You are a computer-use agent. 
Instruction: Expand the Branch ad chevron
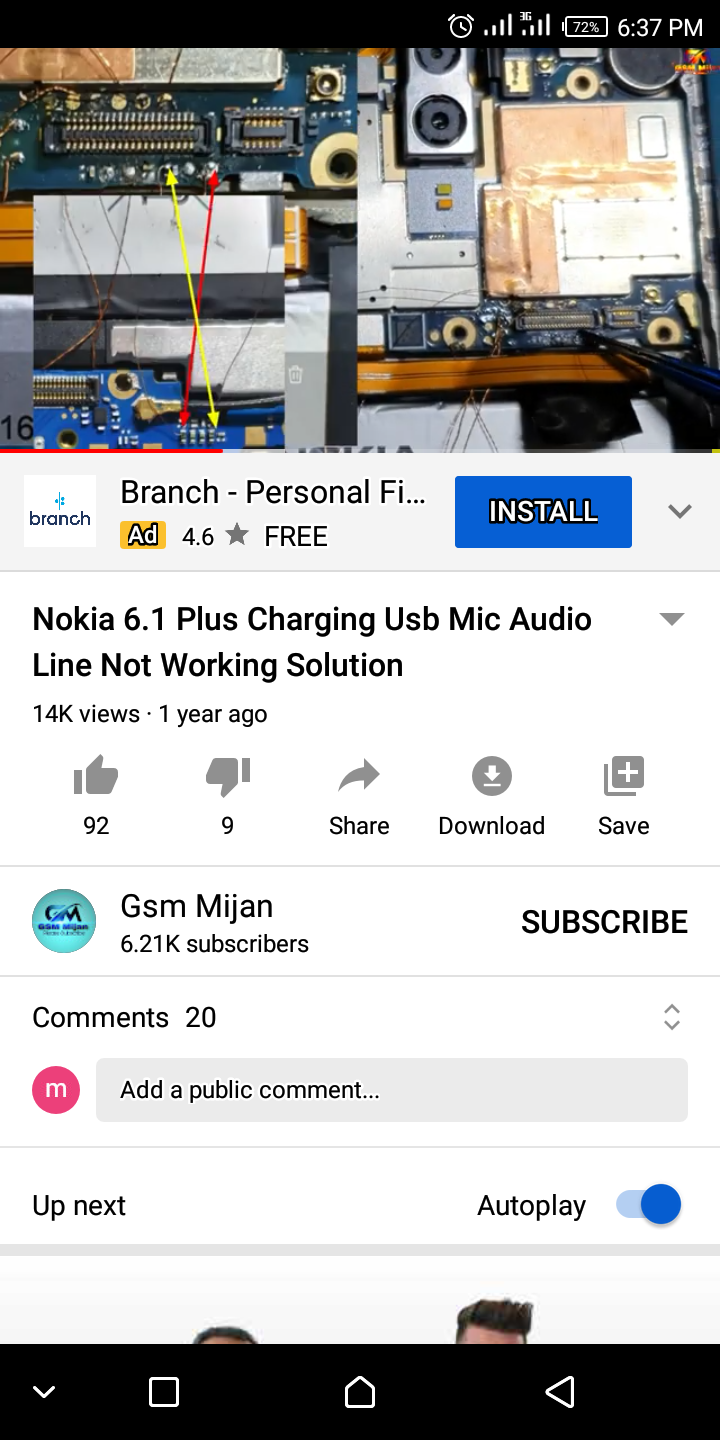tap(680, 512)
